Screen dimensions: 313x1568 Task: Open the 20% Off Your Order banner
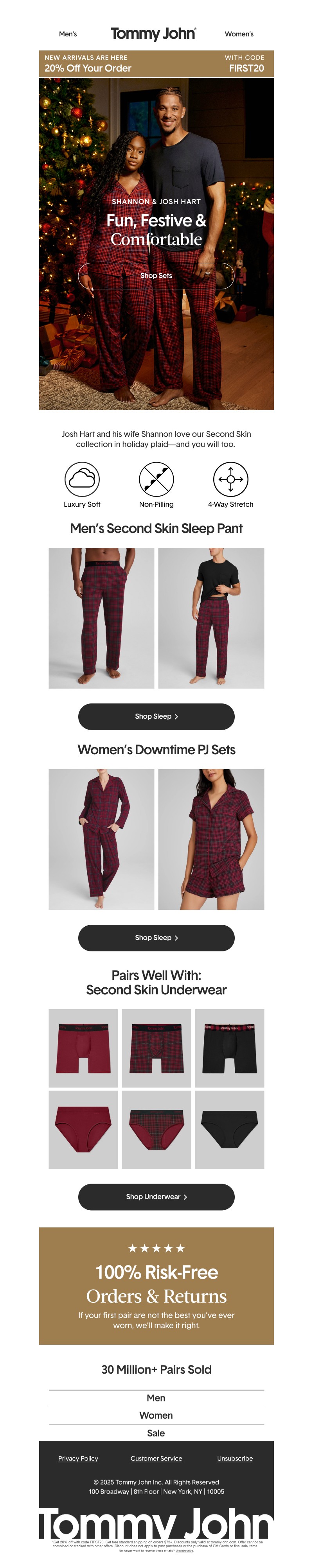[x=156, y=63]
